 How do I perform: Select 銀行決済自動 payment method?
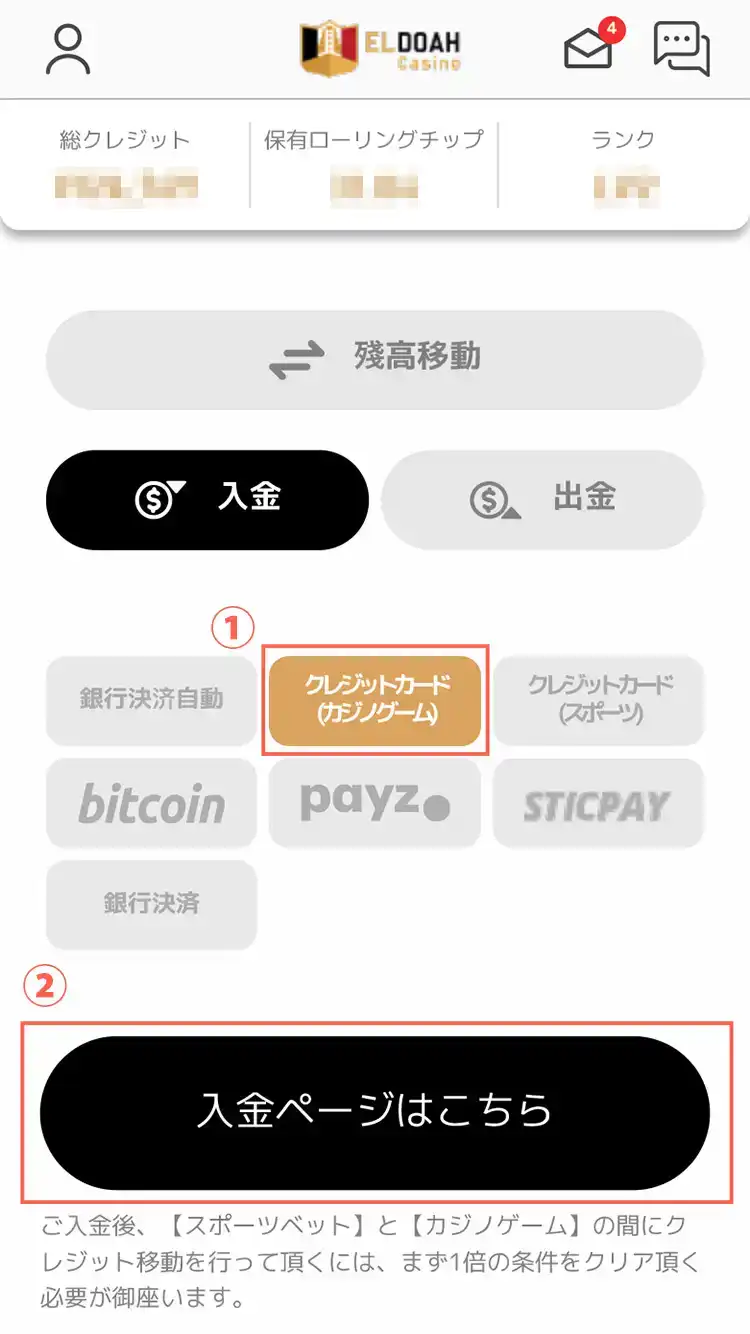[152, 700]
